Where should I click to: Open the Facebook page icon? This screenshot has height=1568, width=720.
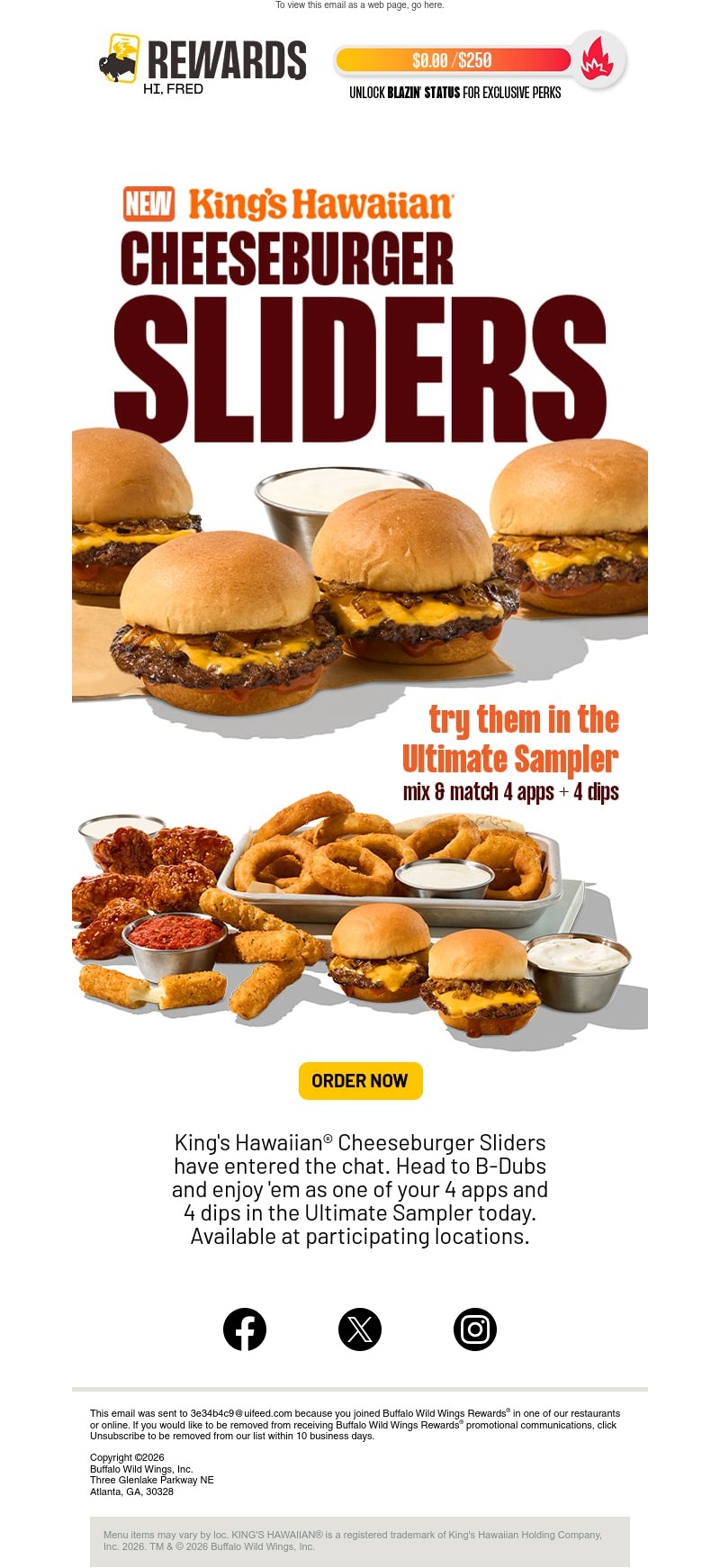click(245, 1329)
